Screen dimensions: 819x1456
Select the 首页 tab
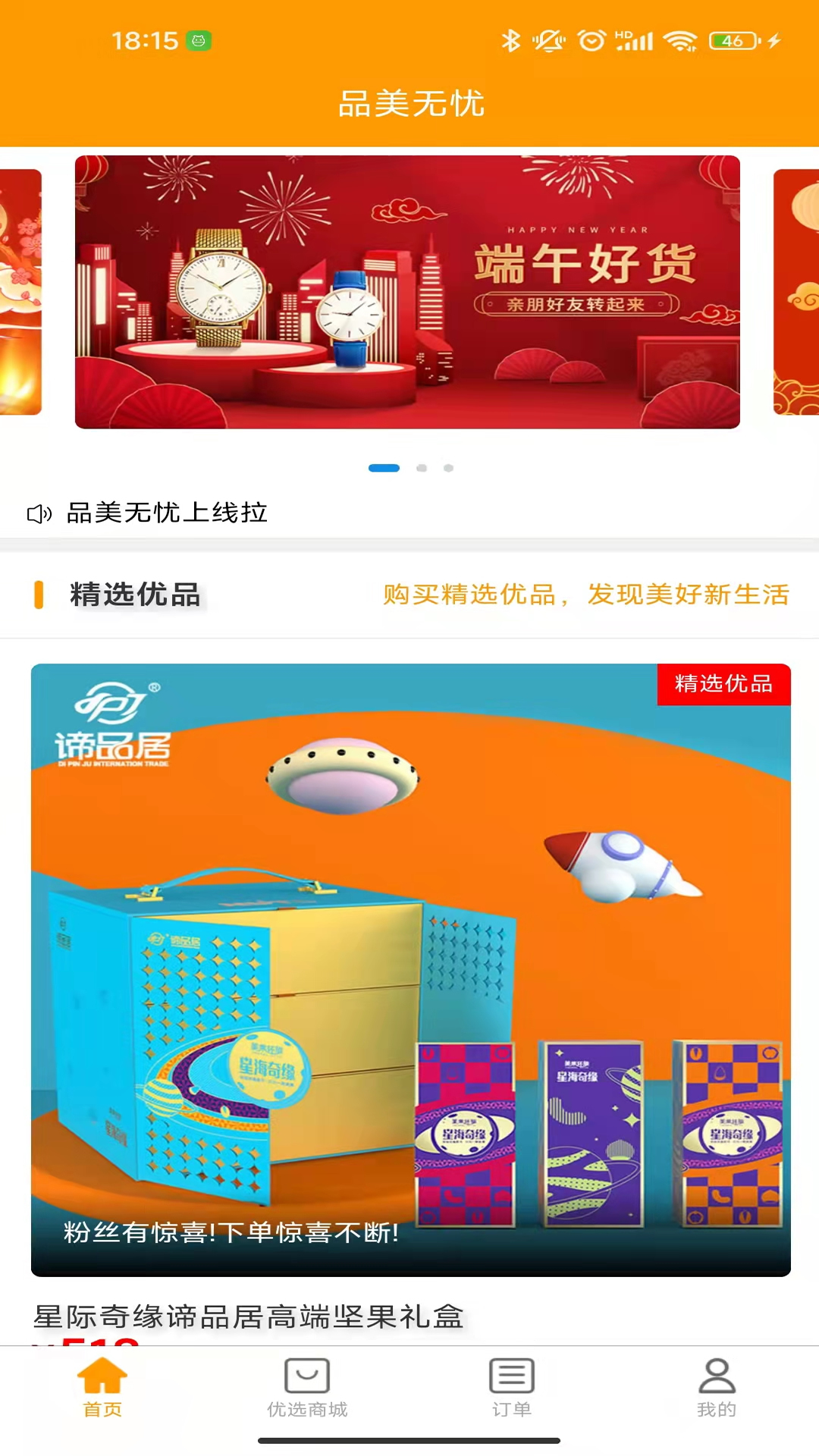point(102,1389)
